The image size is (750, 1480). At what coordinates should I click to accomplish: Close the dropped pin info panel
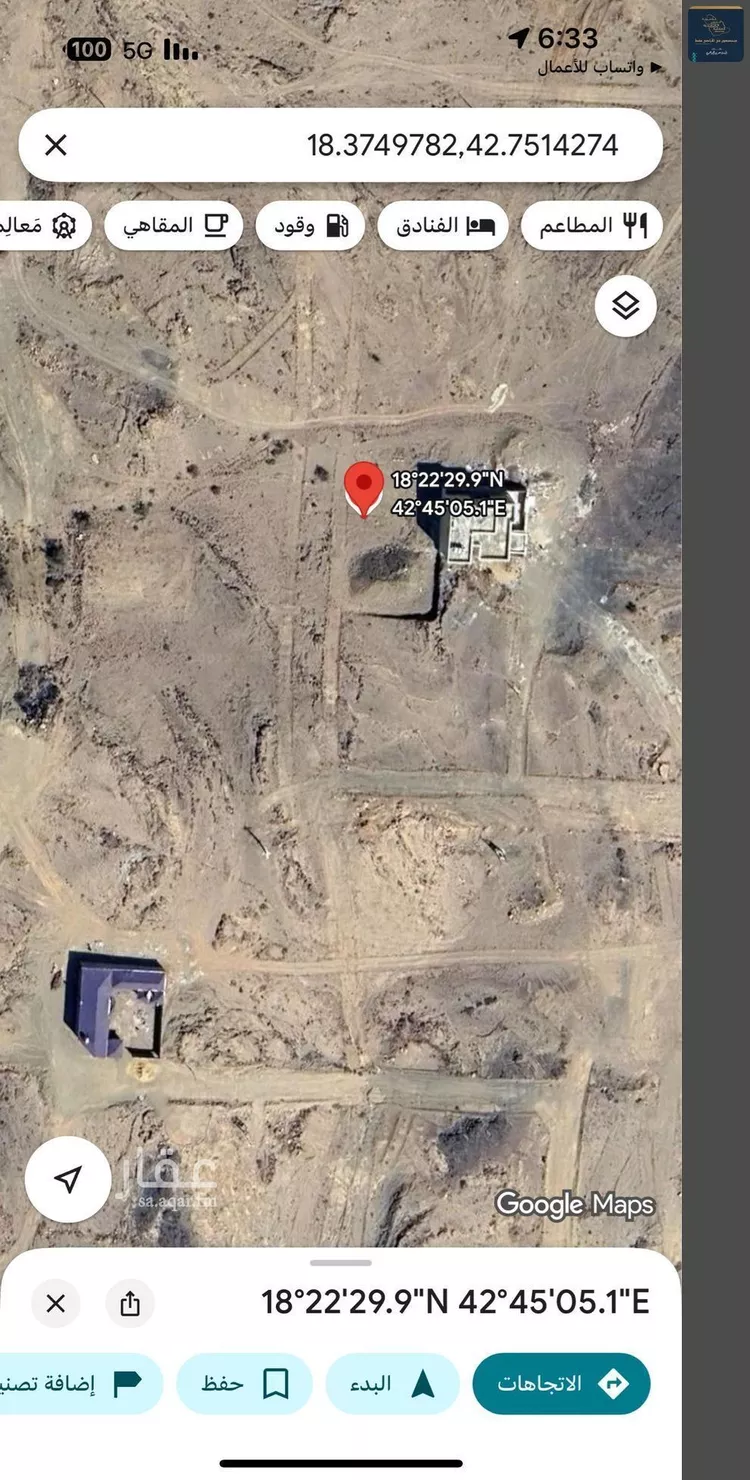pos(56,1303)
